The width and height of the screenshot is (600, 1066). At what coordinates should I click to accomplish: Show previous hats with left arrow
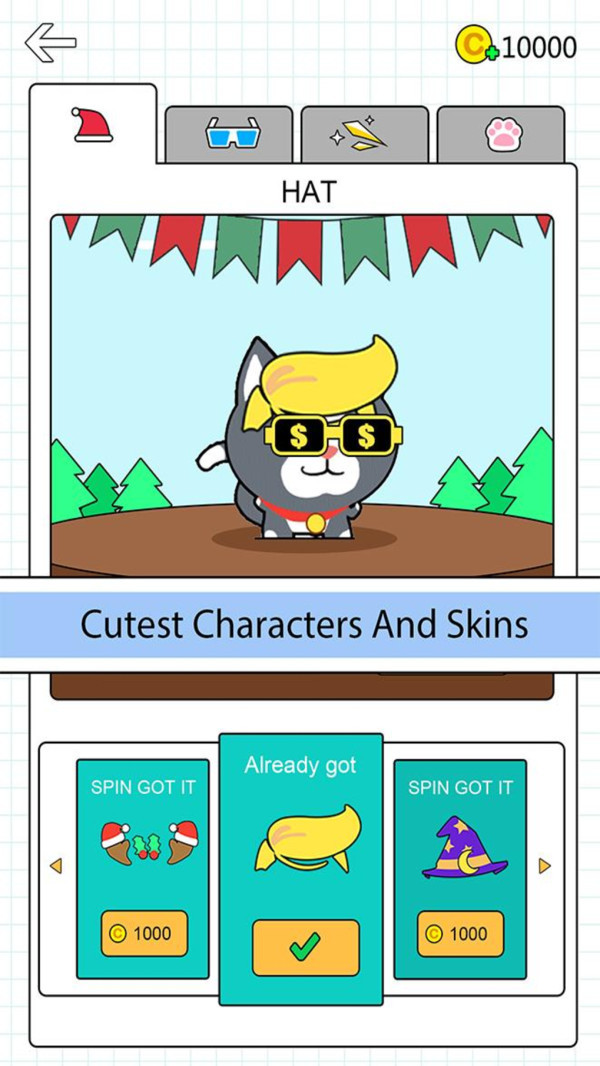pyautogui.click(x=56, y=866)
